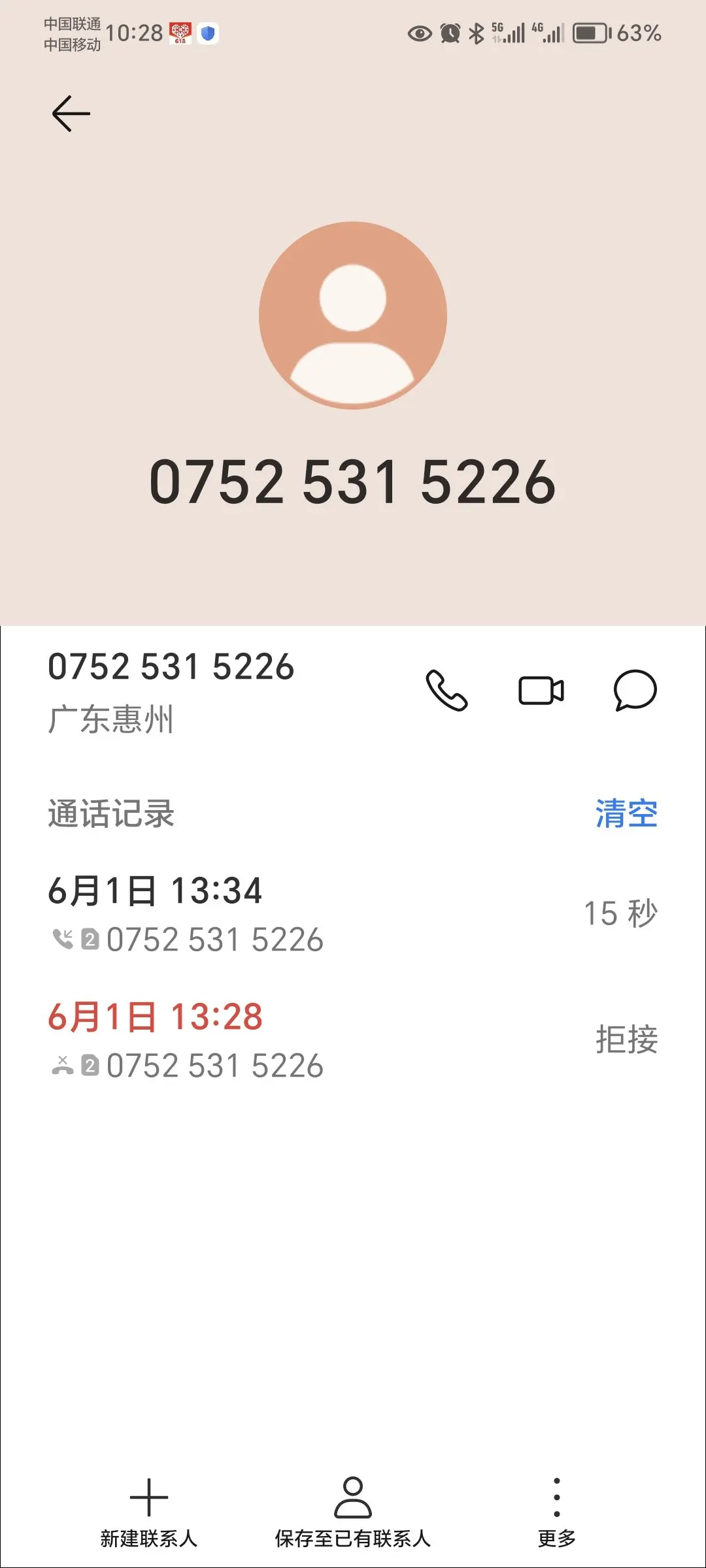The image size is (706, 1568).
Task: Call 0752 531 5226 with phone icon
Action: [446, 691]
